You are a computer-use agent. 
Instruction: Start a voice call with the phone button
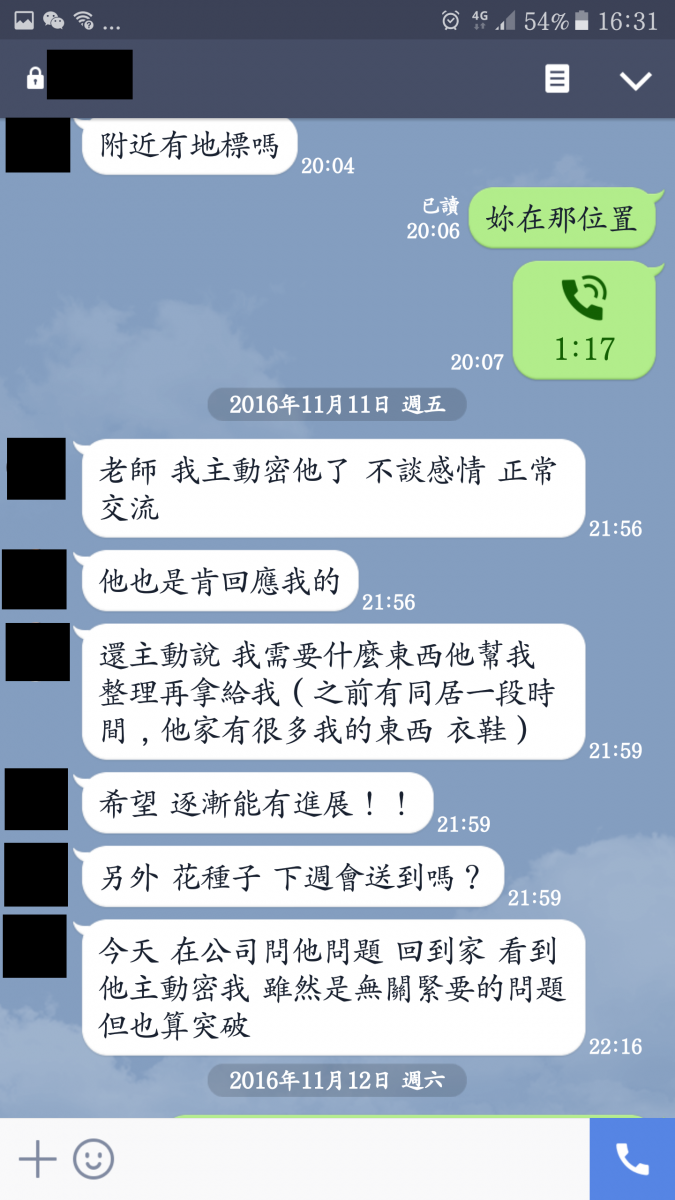pyautogui.click(x=632, y=1159)
